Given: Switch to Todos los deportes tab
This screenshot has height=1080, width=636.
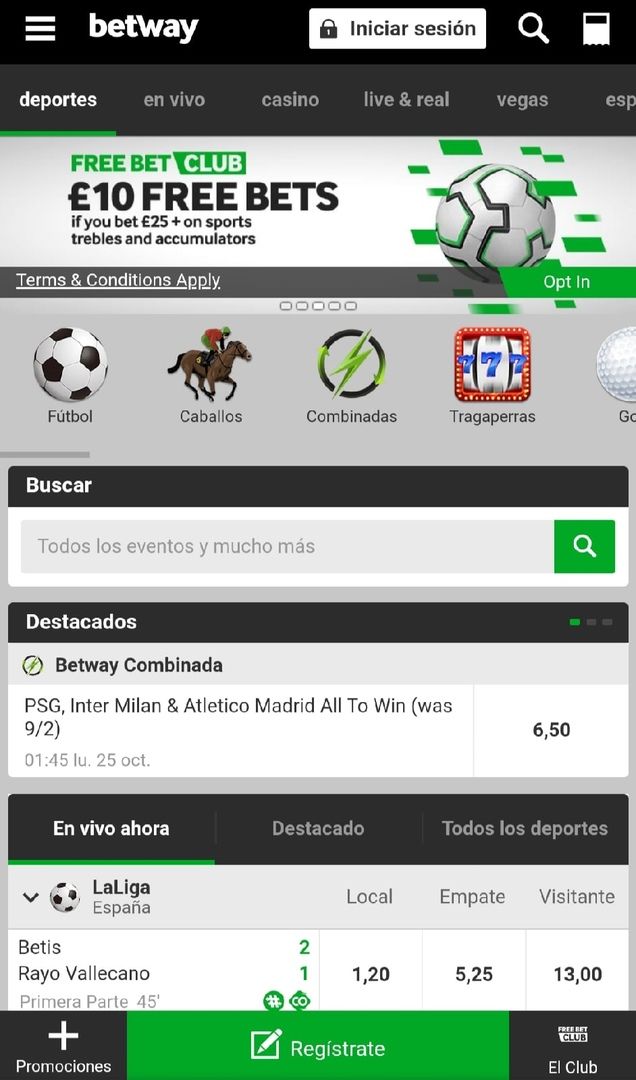Looking at the screenshot, I should tap(524, 828).
